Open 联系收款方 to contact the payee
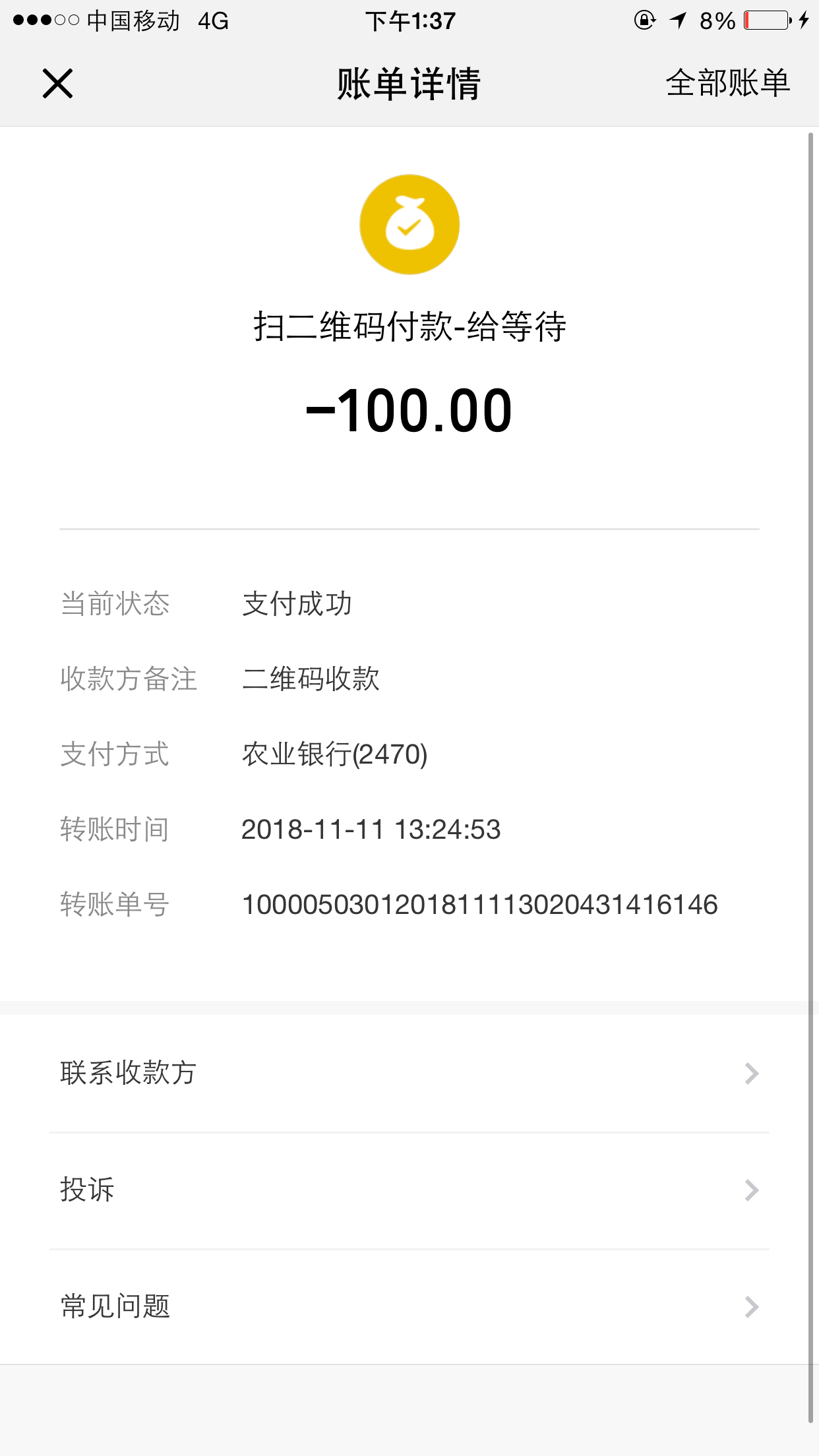This screenshot has width=819, height=1456. (409, 1073)
